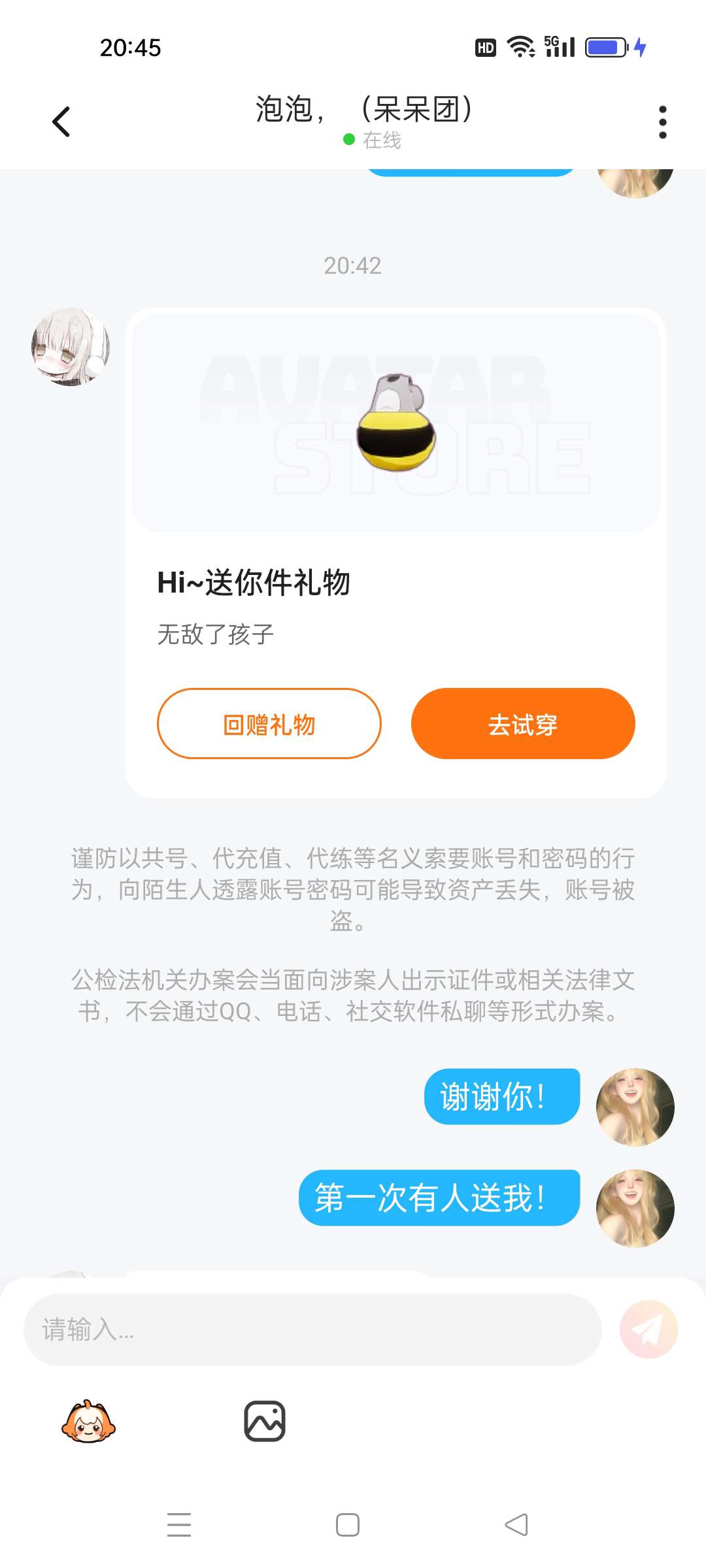This screenshot has height=1568, width=706.
Task: Open the sender's anime avatar profile
Action: click(71, 347)
